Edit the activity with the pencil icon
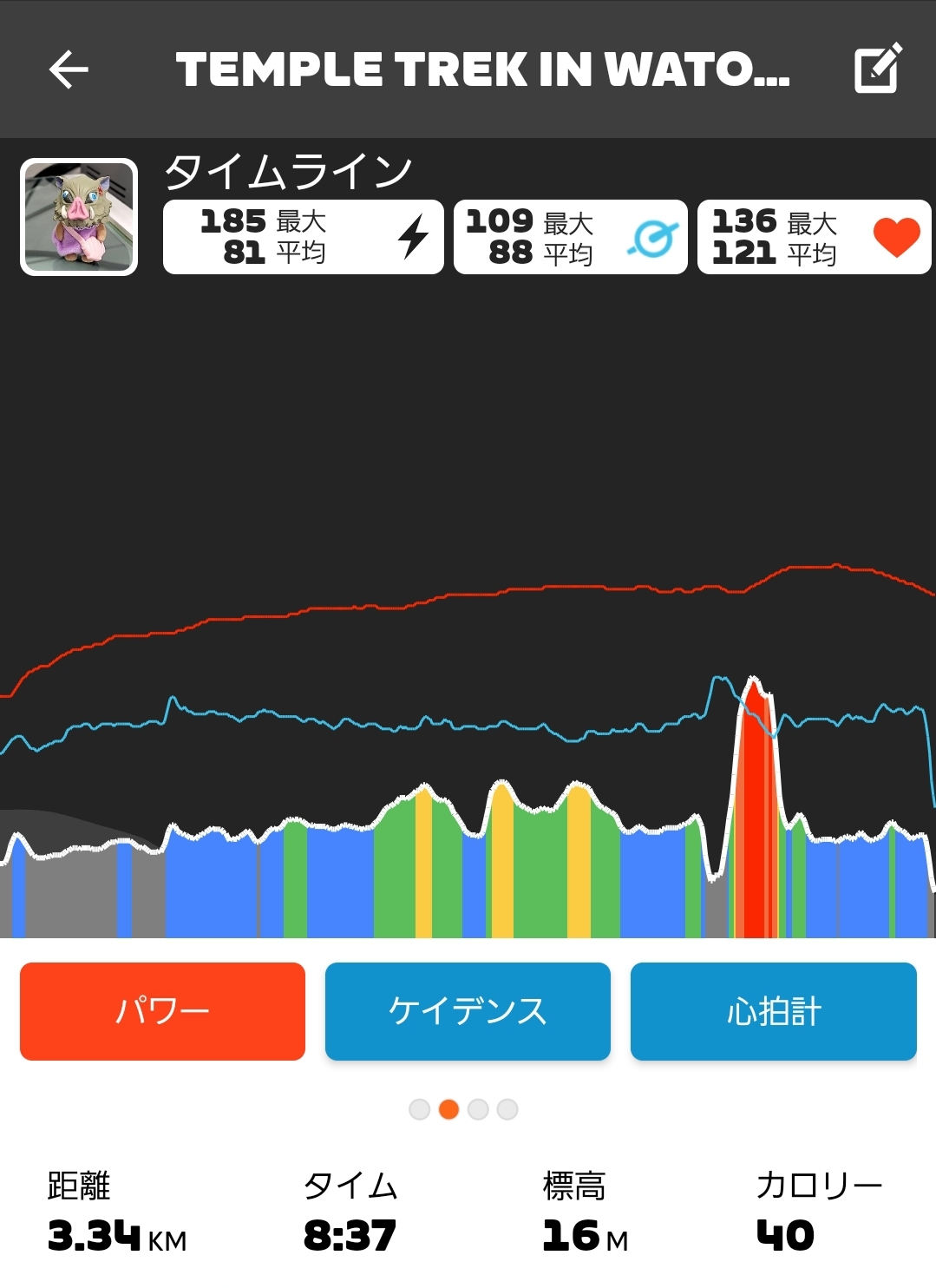Image resolution: width=936 pixels, height=1288 pixels. (877, 69)
